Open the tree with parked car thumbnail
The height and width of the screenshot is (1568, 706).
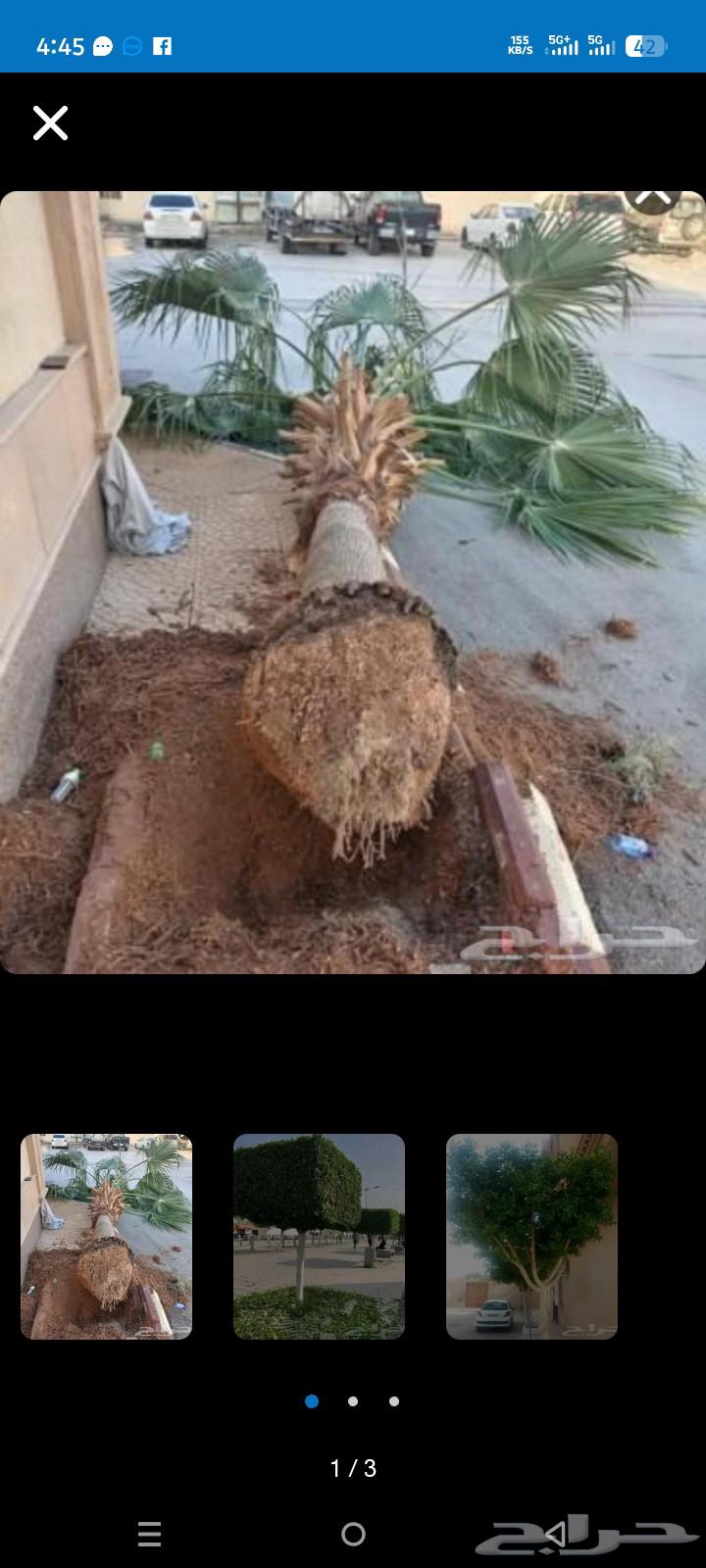pos(531,1237)
